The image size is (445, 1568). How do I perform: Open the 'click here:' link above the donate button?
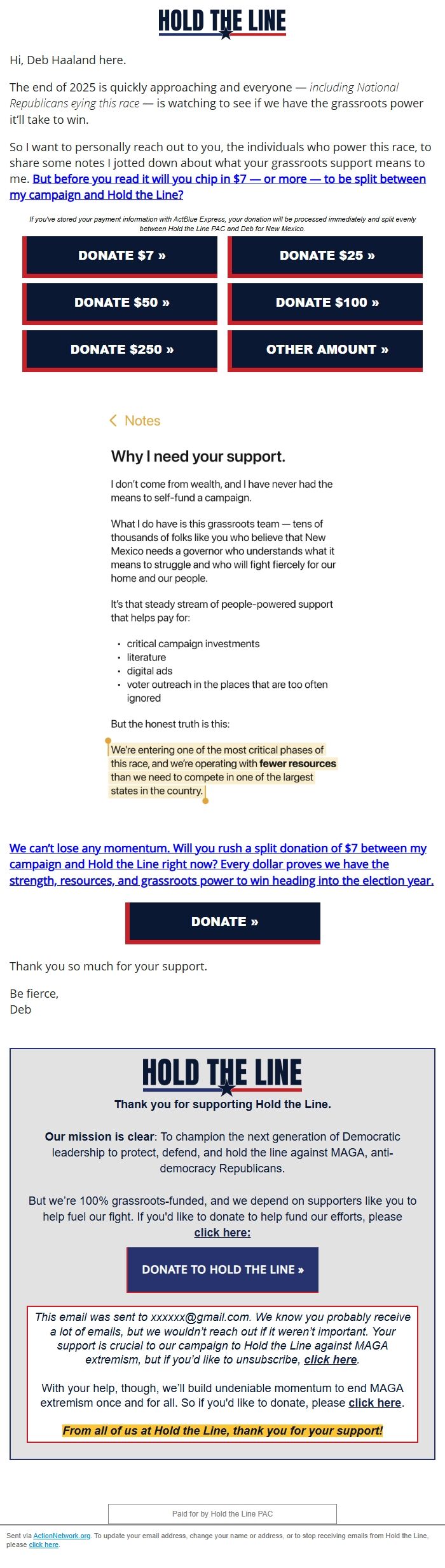pos(222,1233)
